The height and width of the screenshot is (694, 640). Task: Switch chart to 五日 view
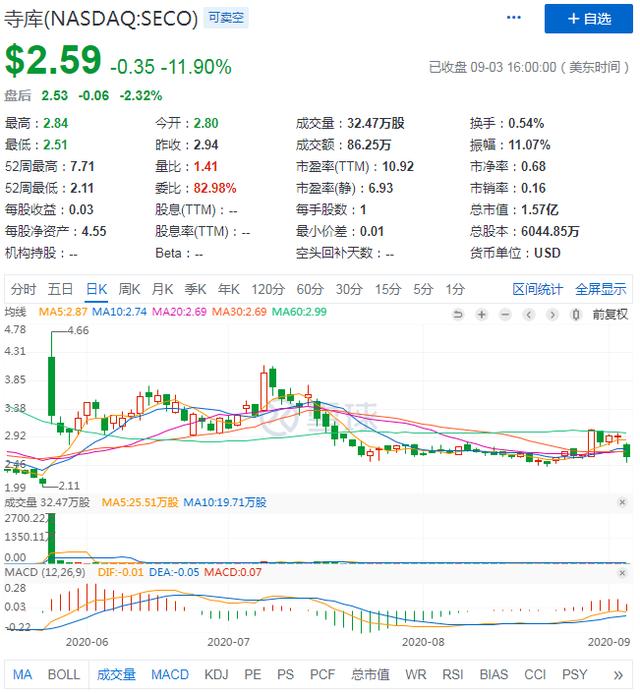pyautogui.click(x=60, y=289)
